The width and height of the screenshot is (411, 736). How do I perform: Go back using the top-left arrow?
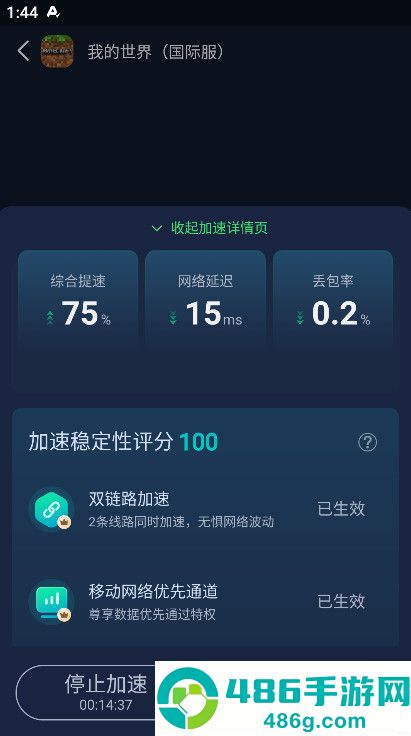(23, 51)
